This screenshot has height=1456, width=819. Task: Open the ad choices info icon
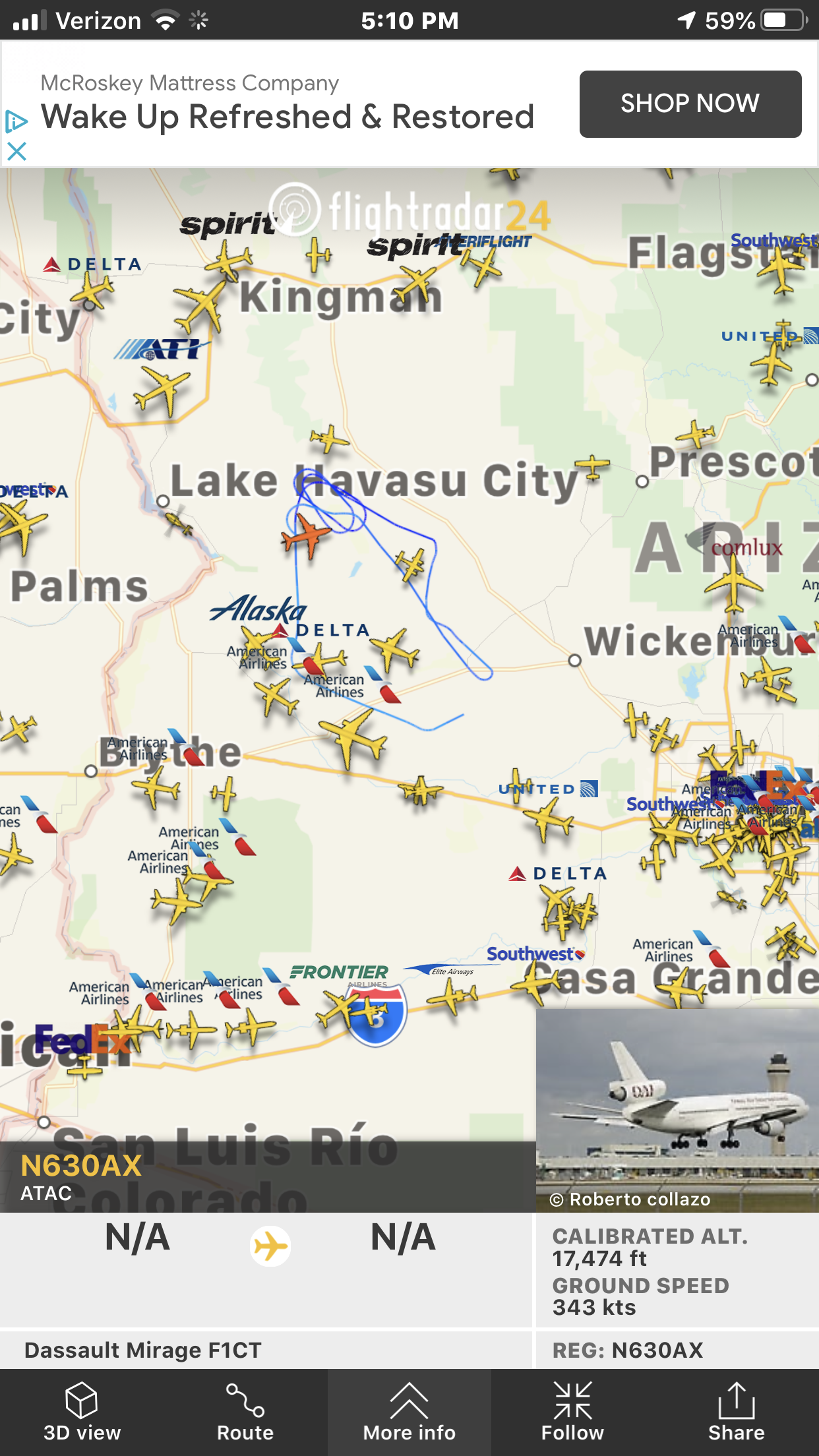[x=16, y=121]
